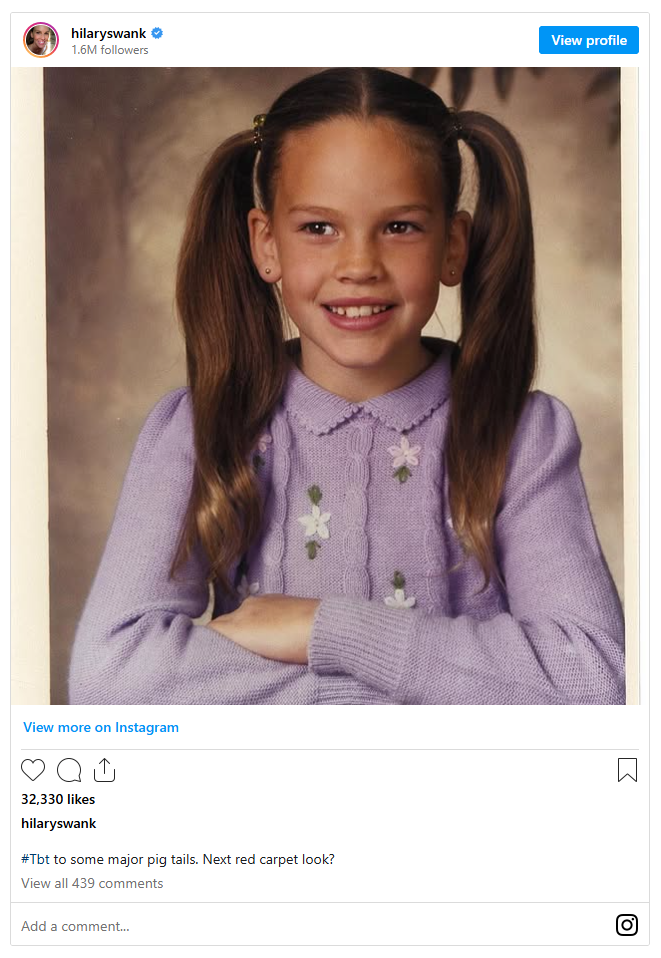Like this post with the heart icon
Image resolution: width=661 pixels, height=958 pixels.
point(33,770)
